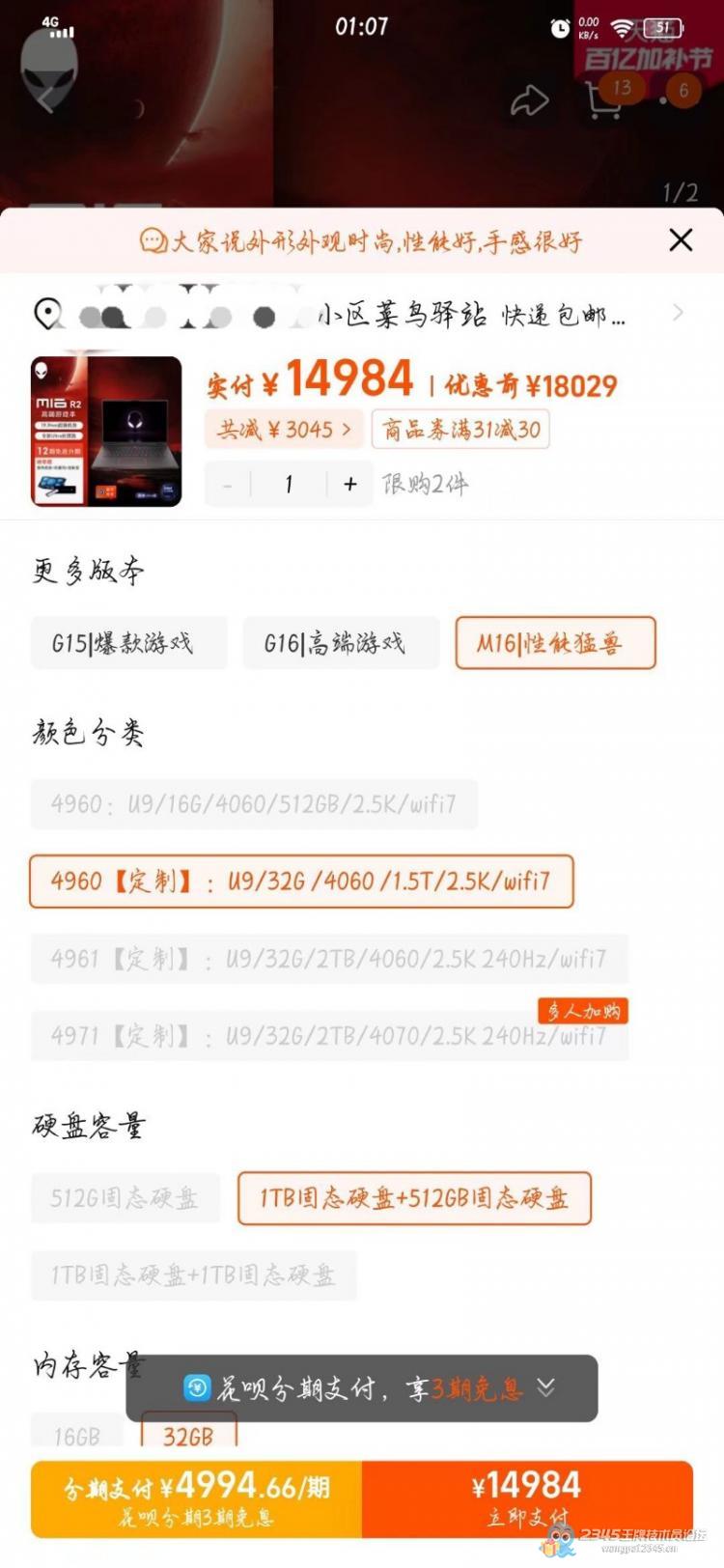Open the shopping cart icon
This screenshot has width=724, height=1568.
pos(605,98)
